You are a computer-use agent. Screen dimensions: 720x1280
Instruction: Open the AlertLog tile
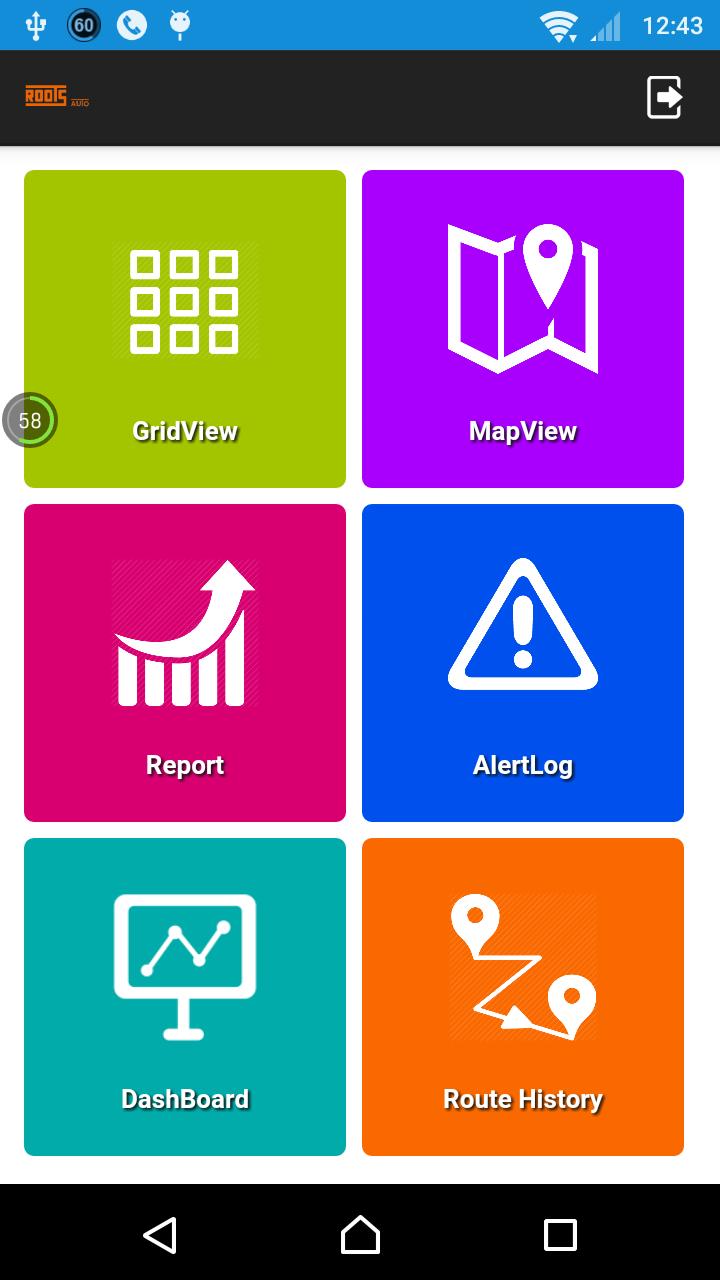click(x=523, y=663)
